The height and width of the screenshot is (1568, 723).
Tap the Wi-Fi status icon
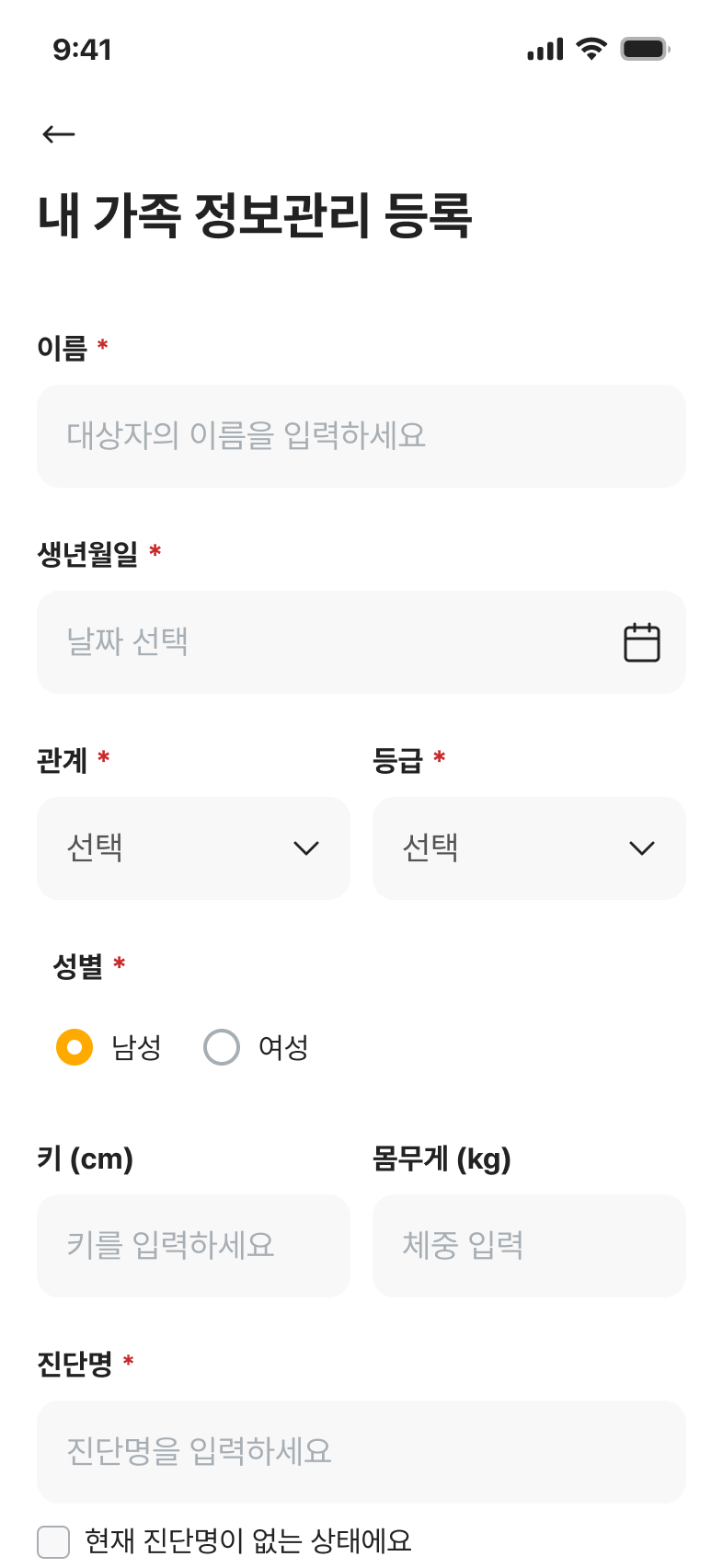(x=591, y=46)
